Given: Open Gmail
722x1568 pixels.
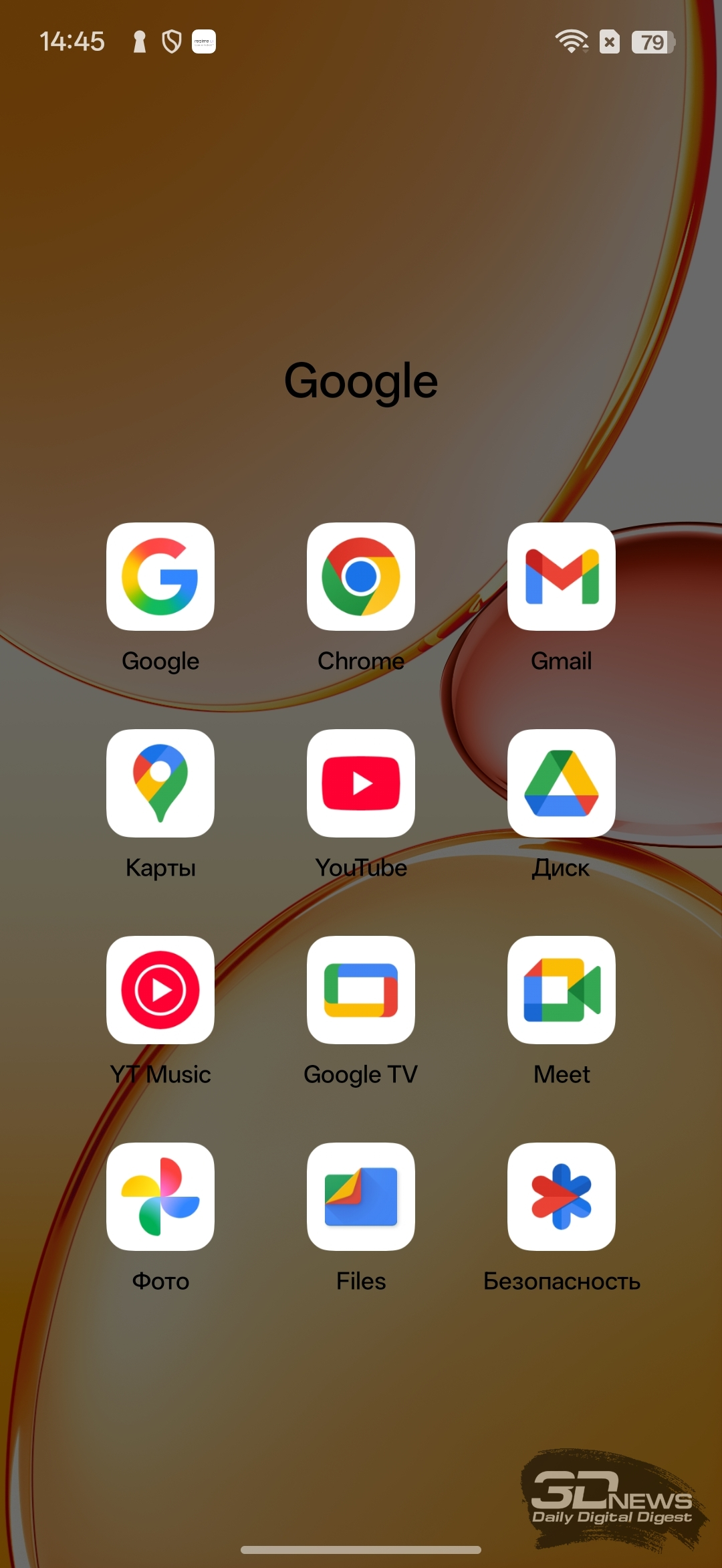Looking at the screenshot, I should (562, 577).
